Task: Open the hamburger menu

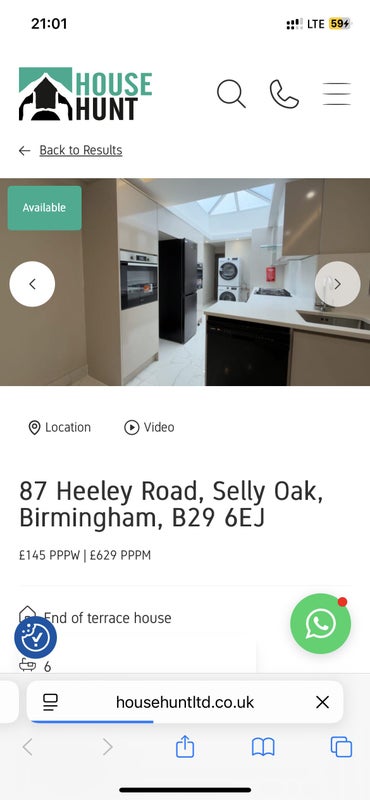Action: tap(337, 94)
